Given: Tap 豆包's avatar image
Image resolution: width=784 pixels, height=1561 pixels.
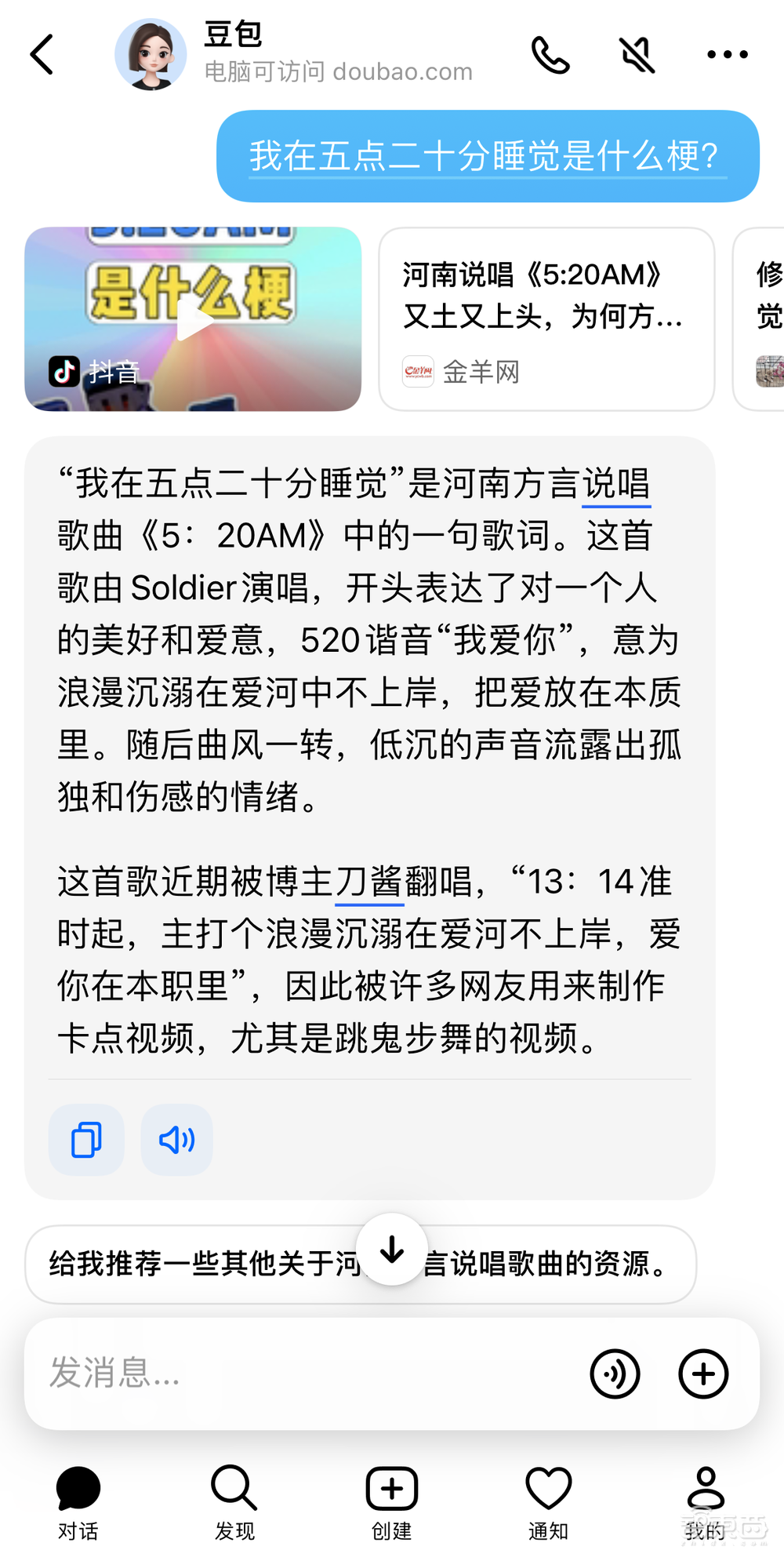Looking at the screenshot, I should [151, 53].
